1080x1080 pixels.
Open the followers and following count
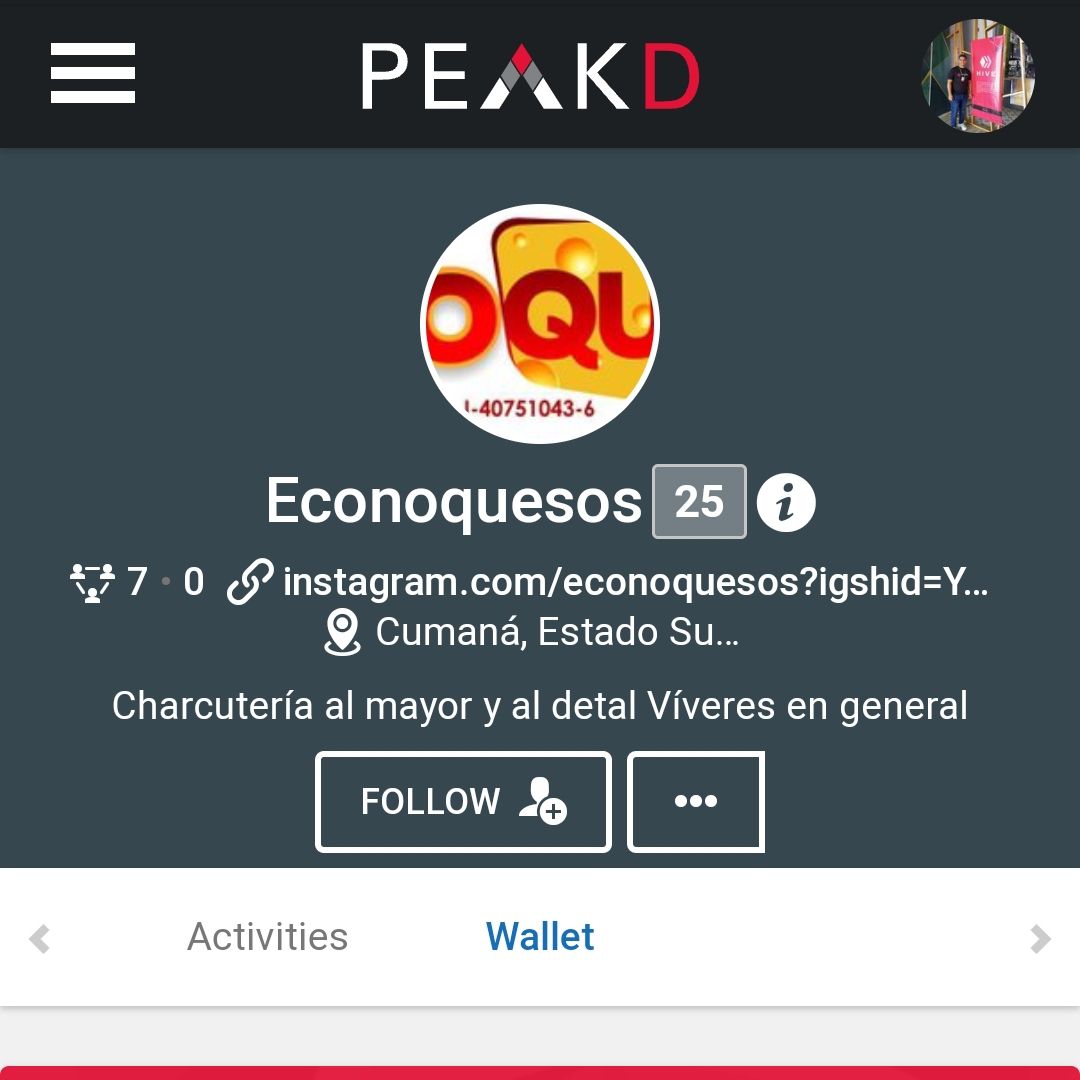tap(137, 582)
